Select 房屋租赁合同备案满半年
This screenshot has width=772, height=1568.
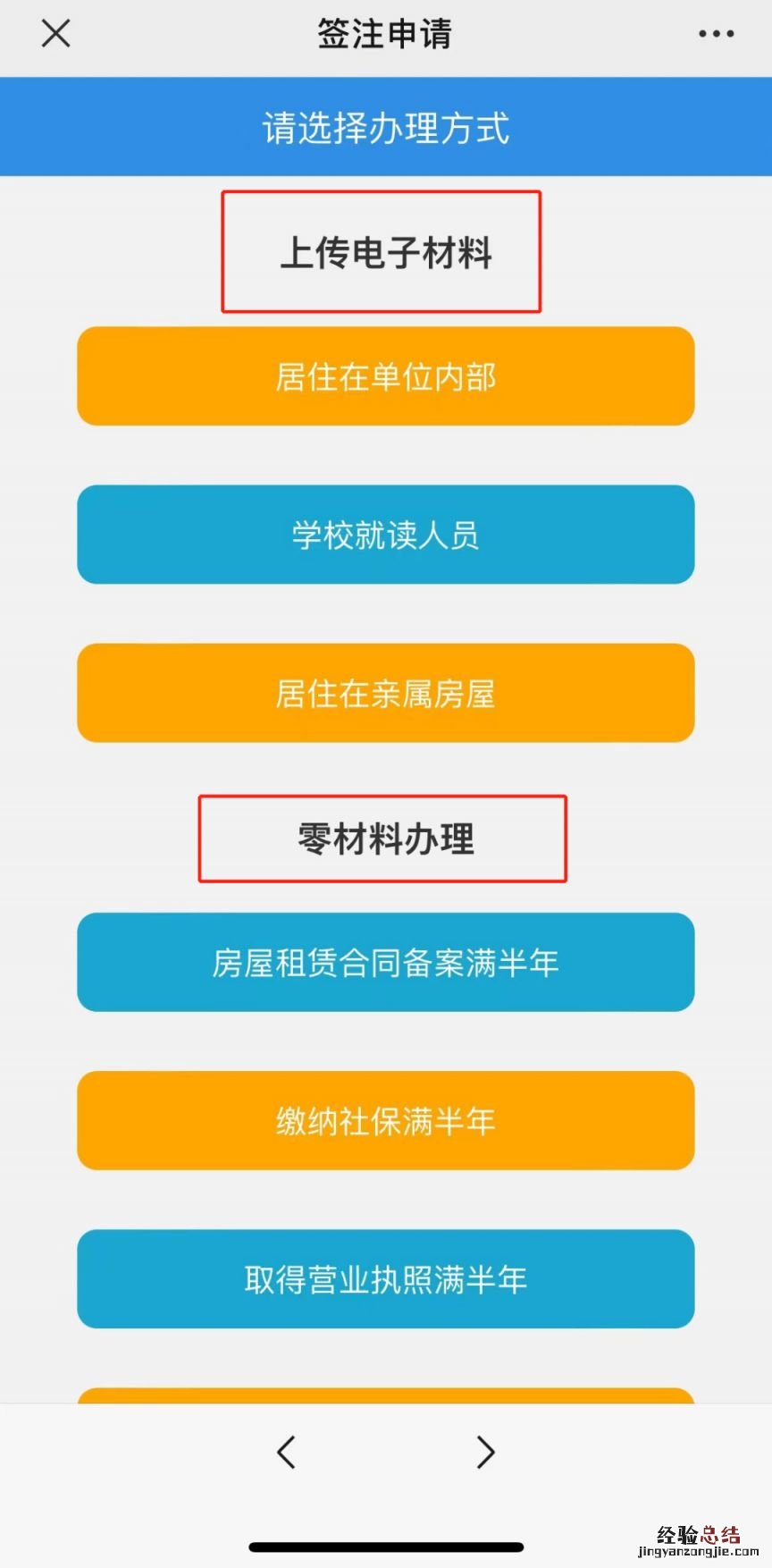385,962
